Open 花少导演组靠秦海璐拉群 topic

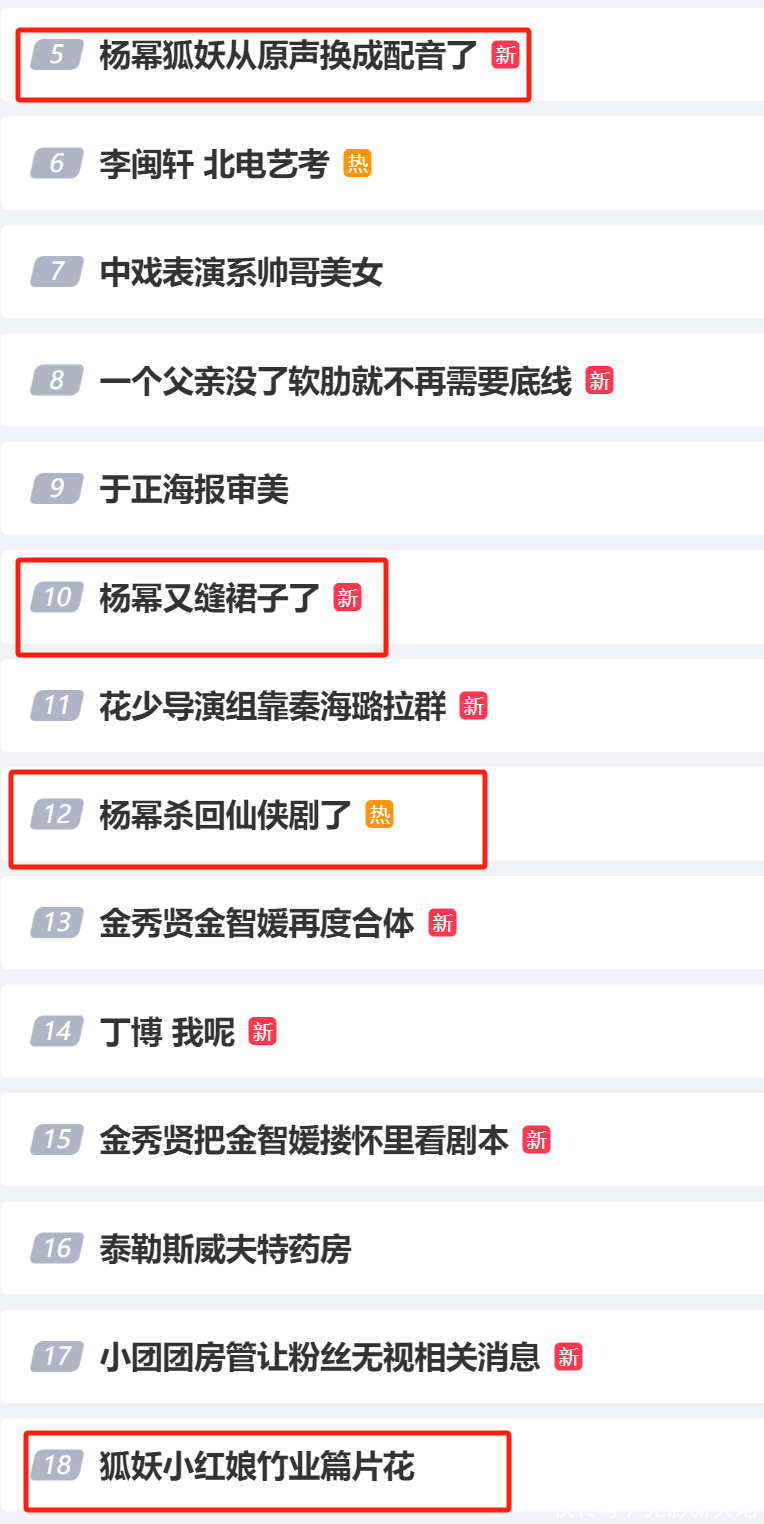272,706
